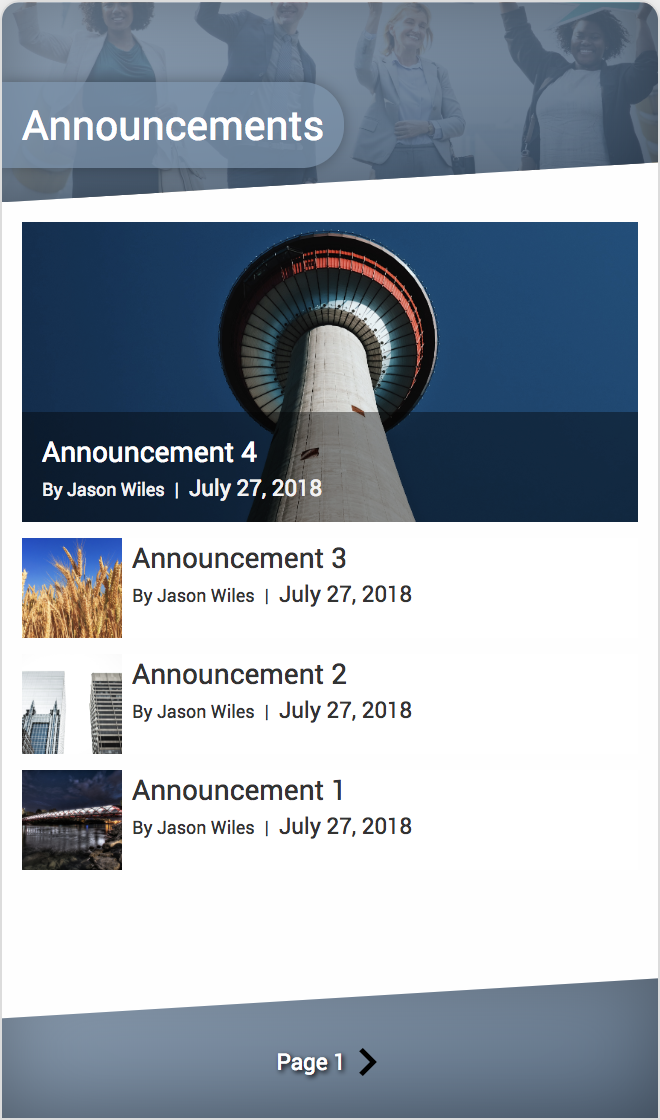
Task: Open Announcement 3 from the list
Action: point(239,559)
